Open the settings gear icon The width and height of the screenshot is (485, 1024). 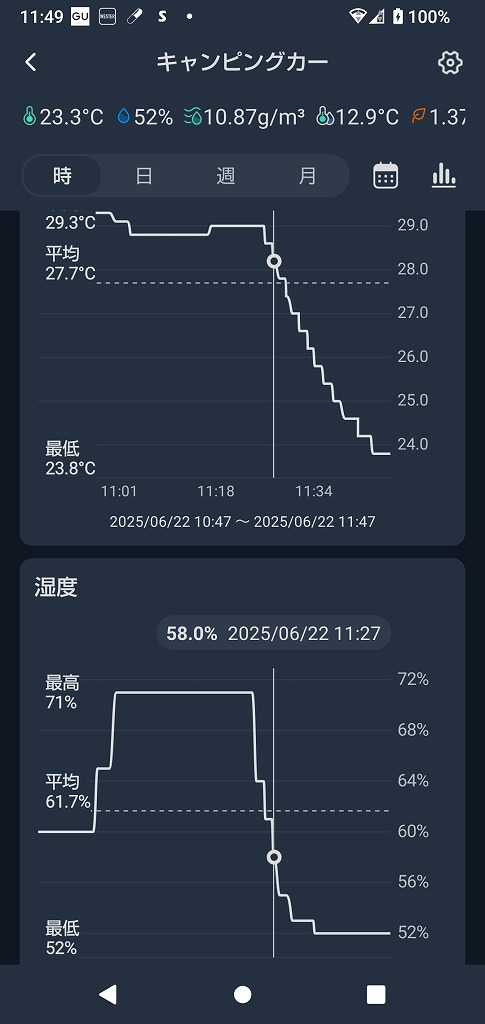(450, 63)
